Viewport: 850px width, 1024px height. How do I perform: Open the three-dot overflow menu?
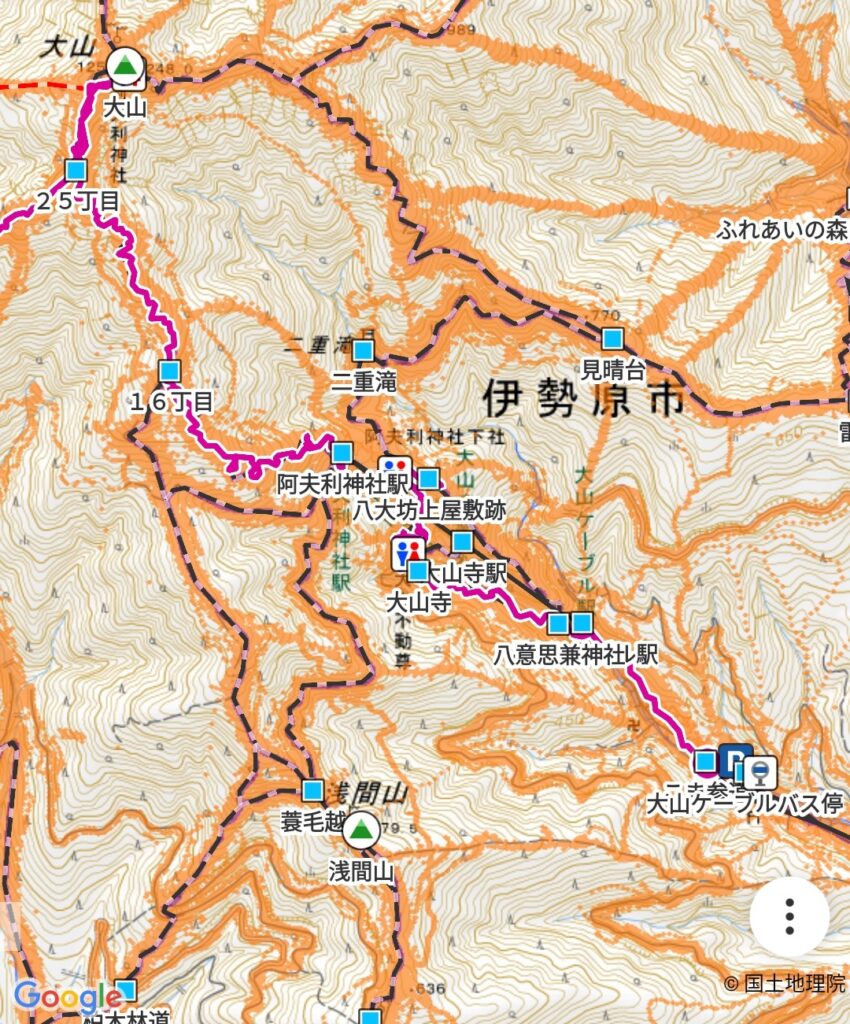789,916
